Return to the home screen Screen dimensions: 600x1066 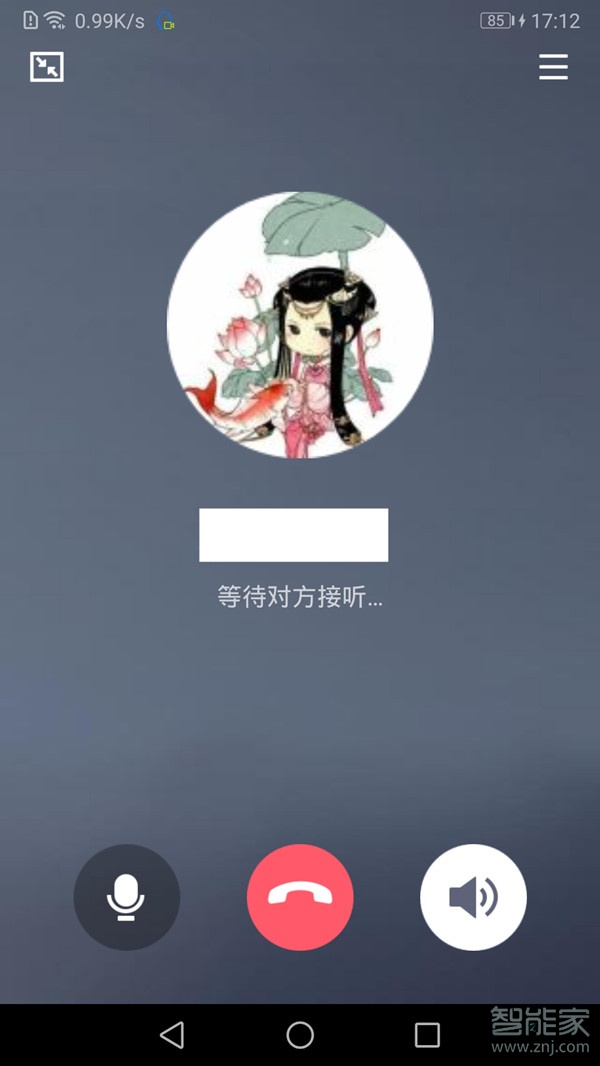[x=300, y=1035]
